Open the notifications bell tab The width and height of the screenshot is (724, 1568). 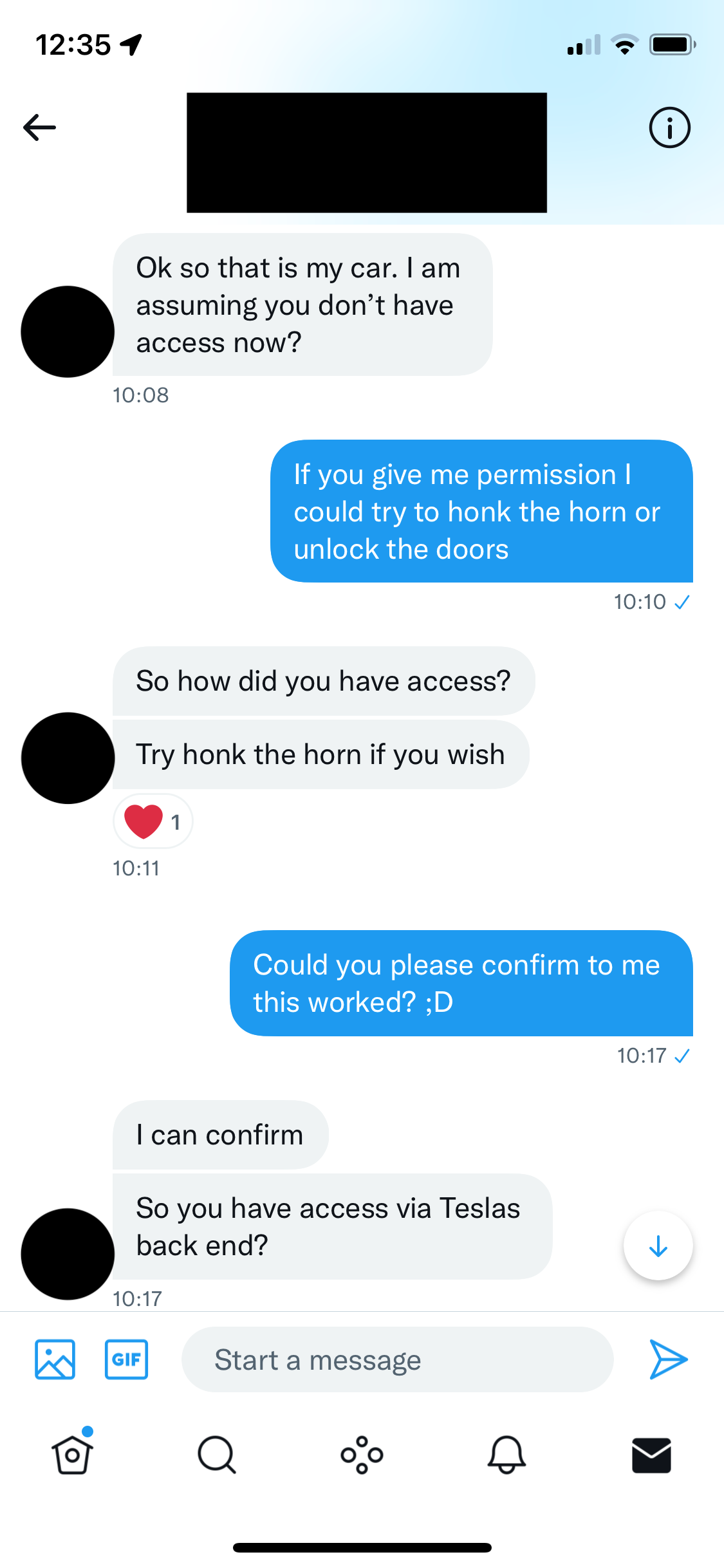506,1455
